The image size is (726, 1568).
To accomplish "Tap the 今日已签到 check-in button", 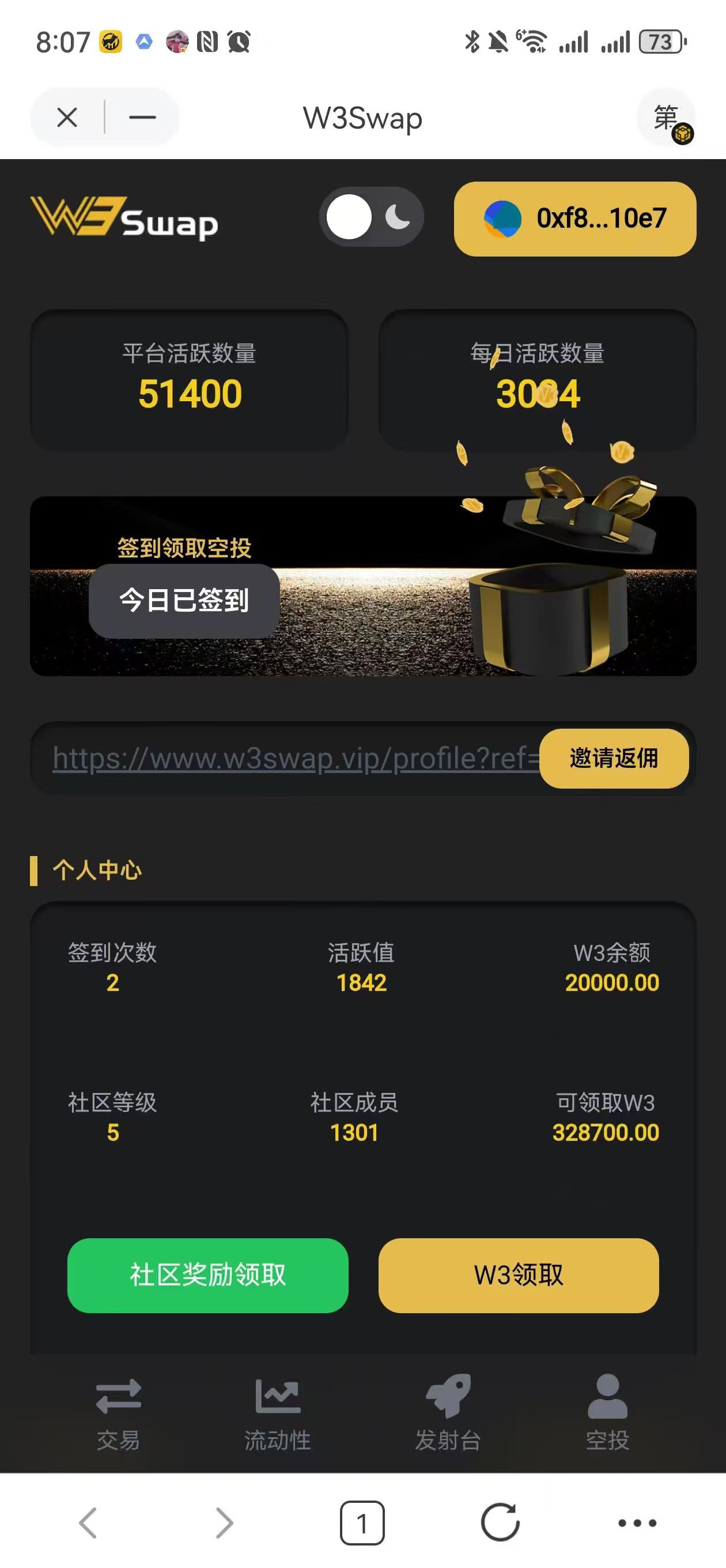I will pyautogui.click(x=184, y=601).
